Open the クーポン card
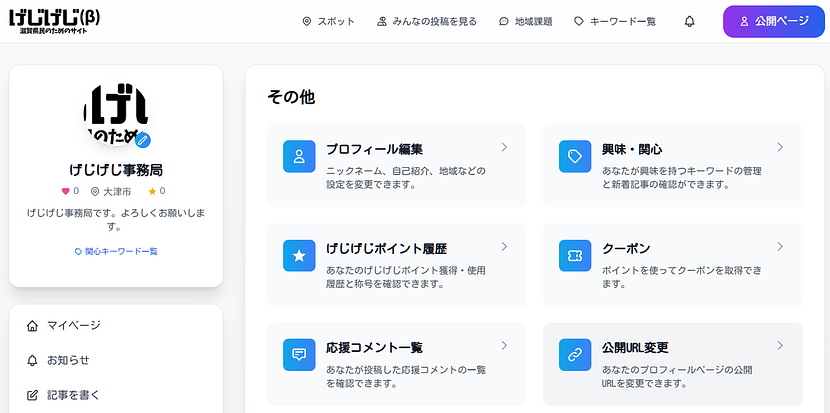The image size is (830, 413). [672, 264]
